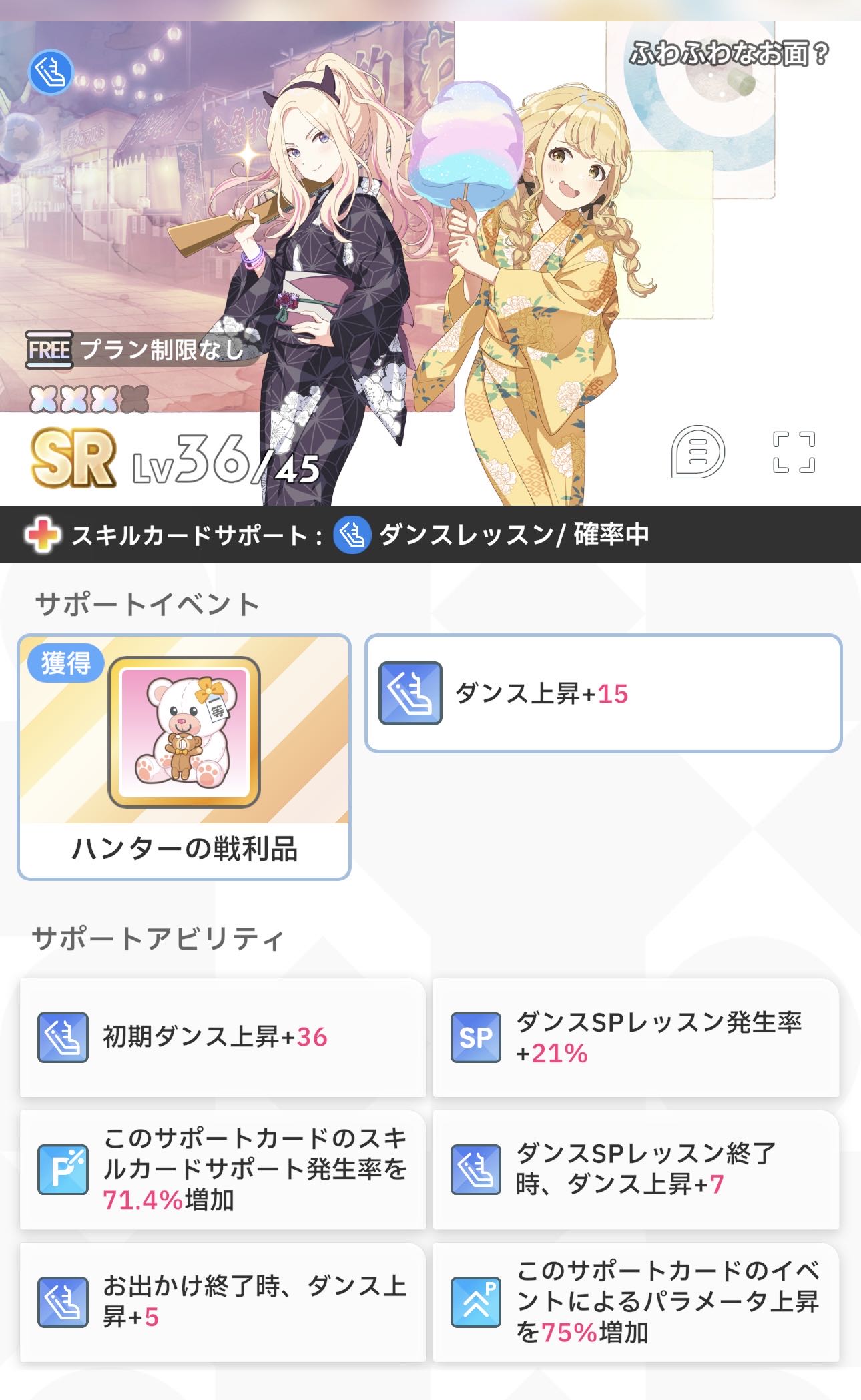
Task: Open the card's dialogue text icon
Action: [x=697, y=452]
